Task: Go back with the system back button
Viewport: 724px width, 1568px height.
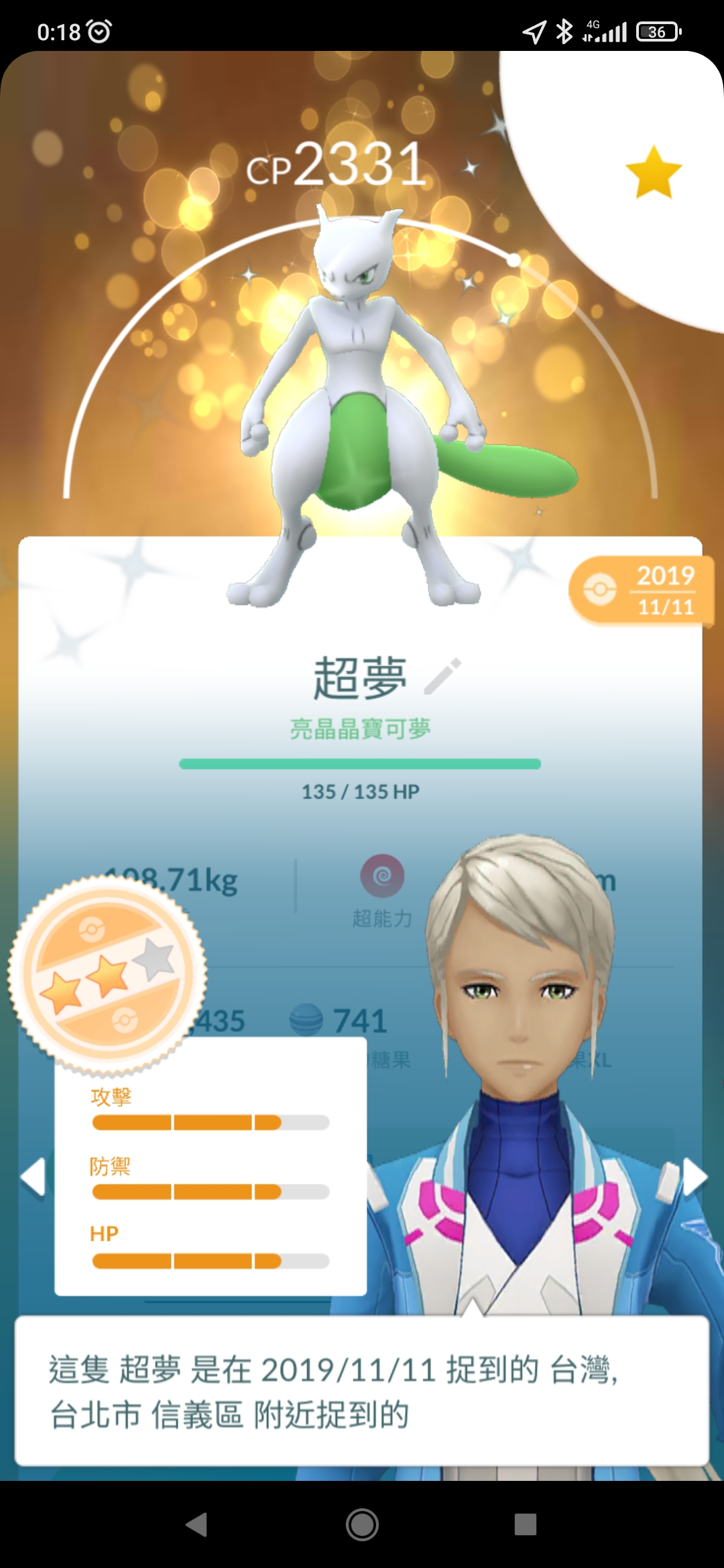Action: (196, 1524)
